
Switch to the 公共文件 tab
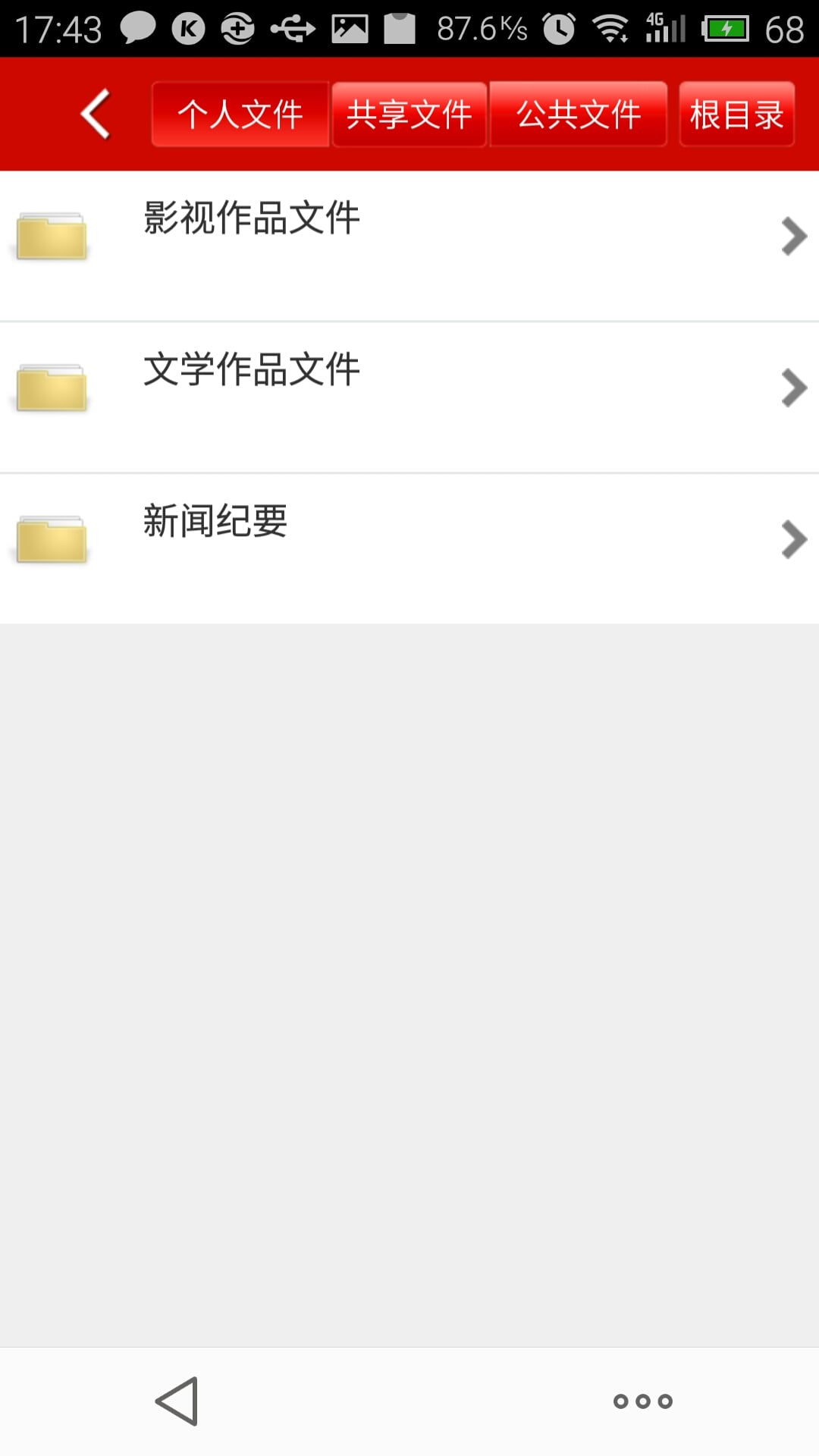pyautogui.click(x=578, y=114)
